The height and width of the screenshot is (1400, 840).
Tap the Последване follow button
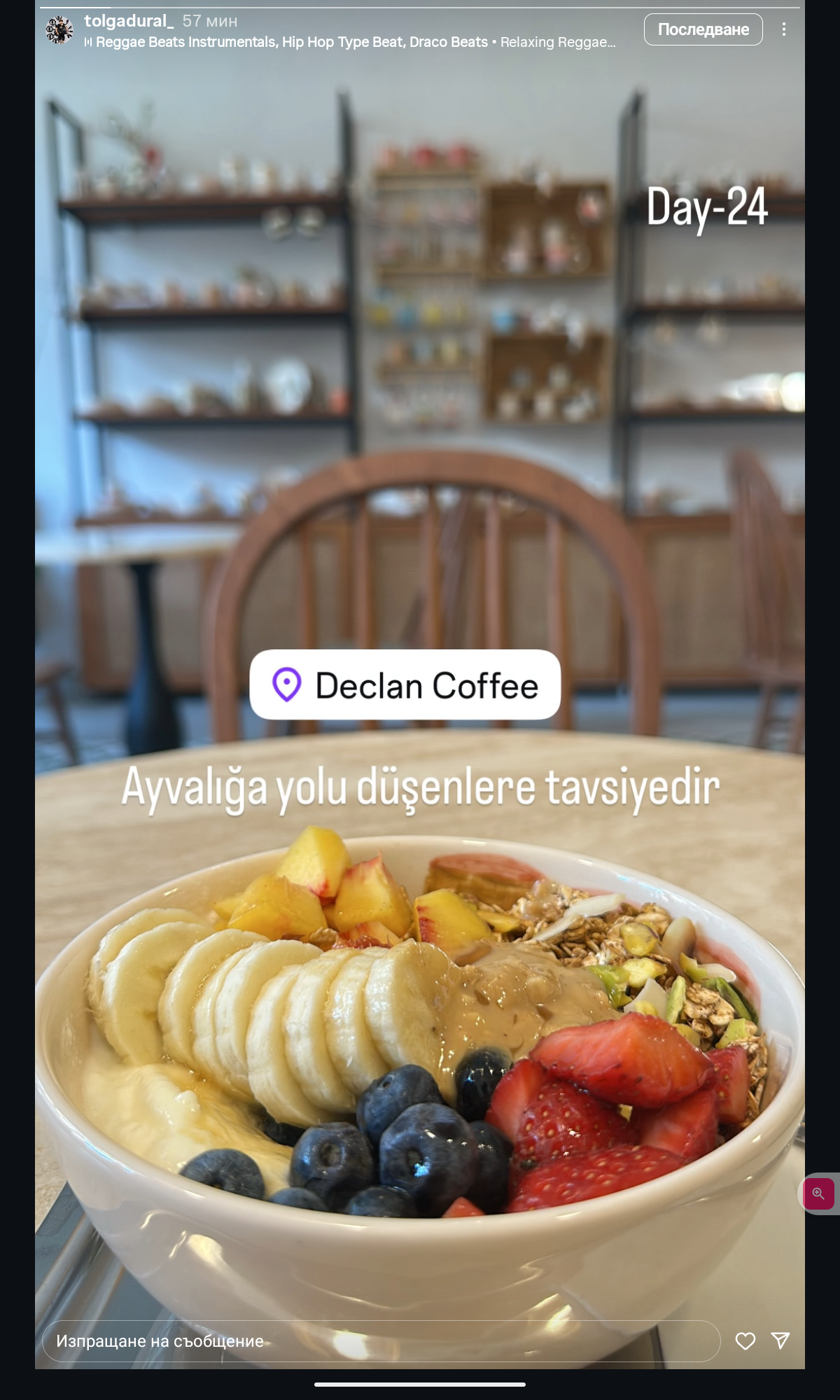(x=703, y=29)
